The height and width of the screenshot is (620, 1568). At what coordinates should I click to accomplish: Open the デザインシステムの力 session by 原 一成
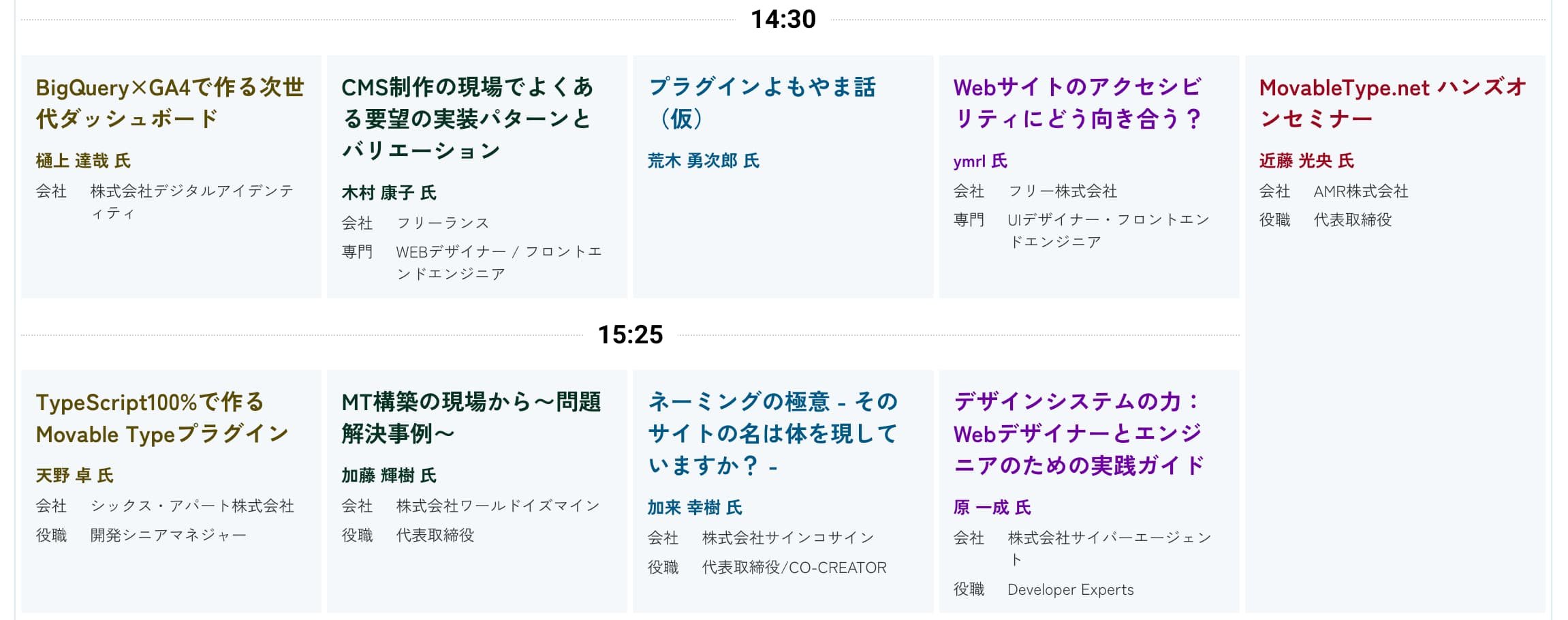coord(1079,433)
